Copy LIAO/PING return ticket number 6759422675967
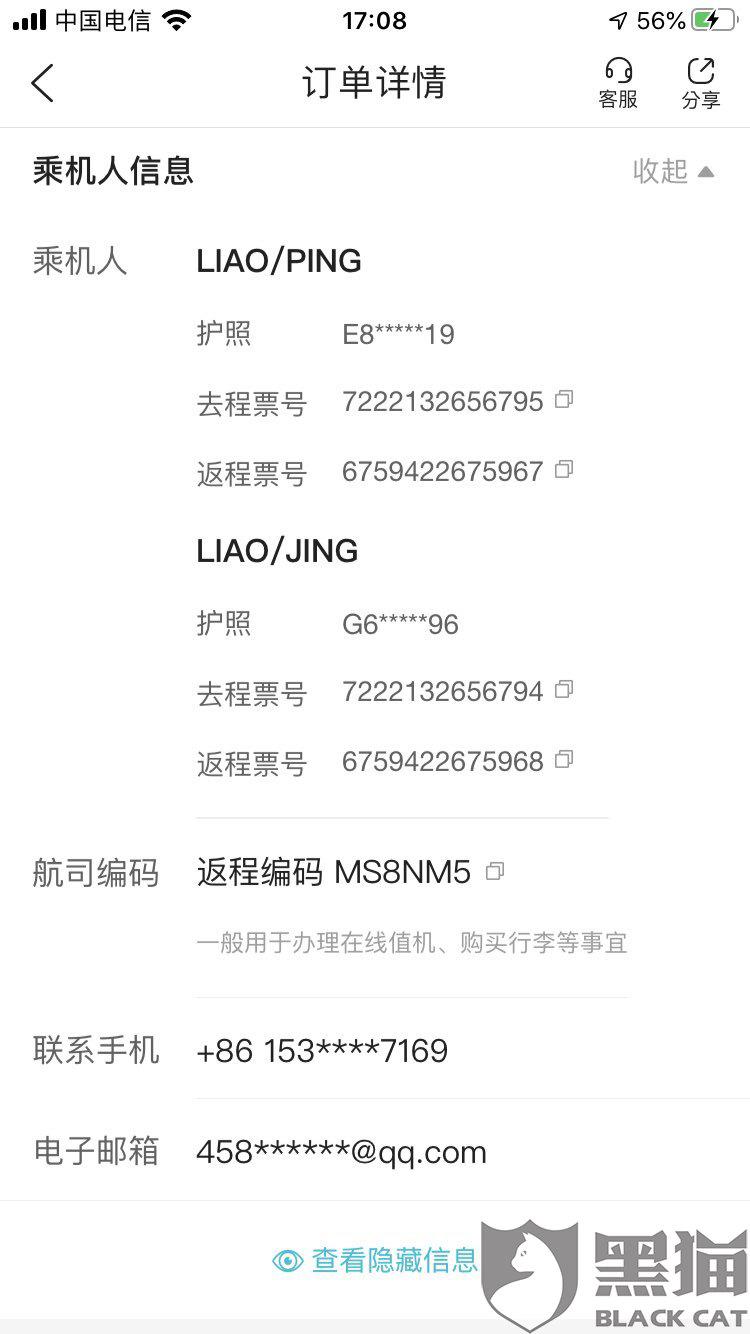The image size is (750, 1334). 564,469
